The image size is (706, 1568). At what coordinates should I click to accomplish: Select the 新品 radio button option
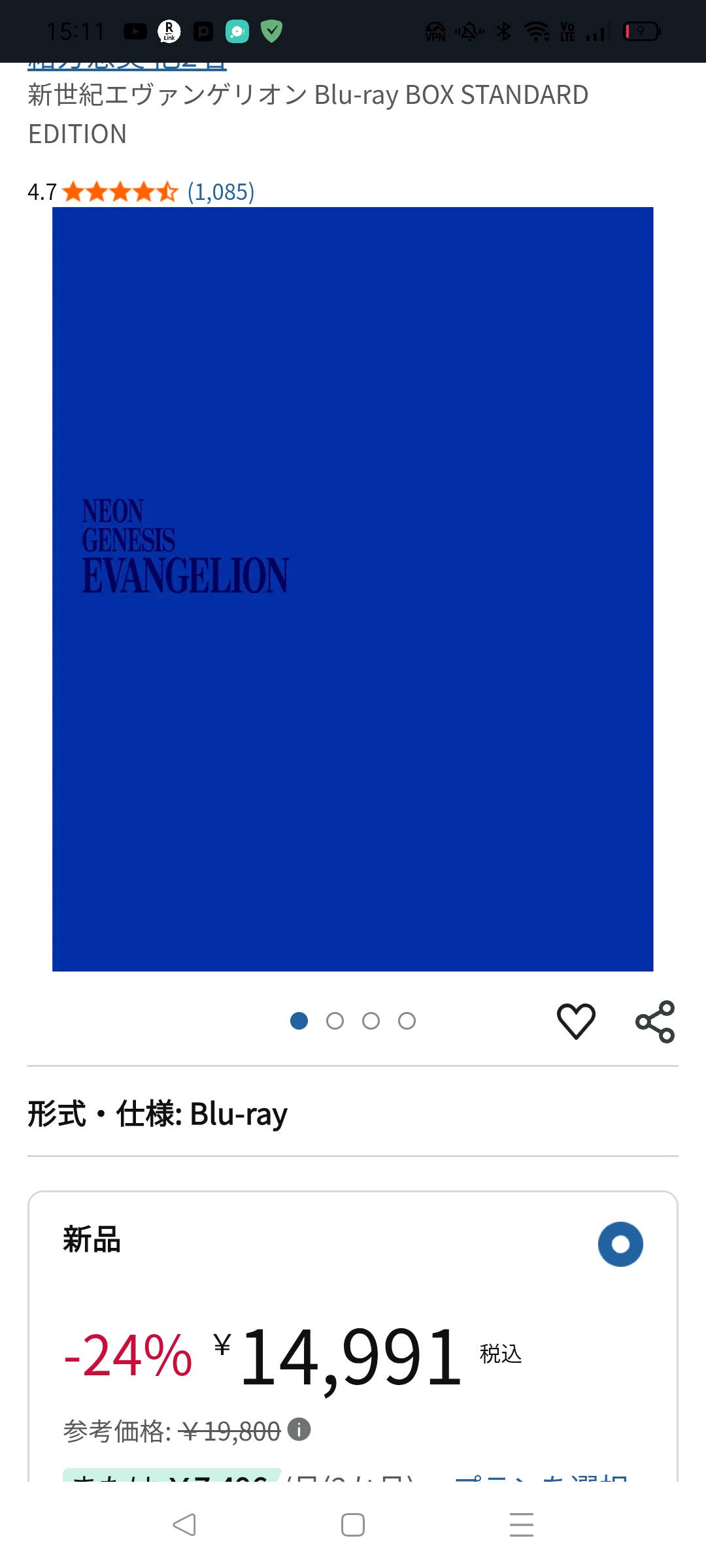click(620, 1244)
